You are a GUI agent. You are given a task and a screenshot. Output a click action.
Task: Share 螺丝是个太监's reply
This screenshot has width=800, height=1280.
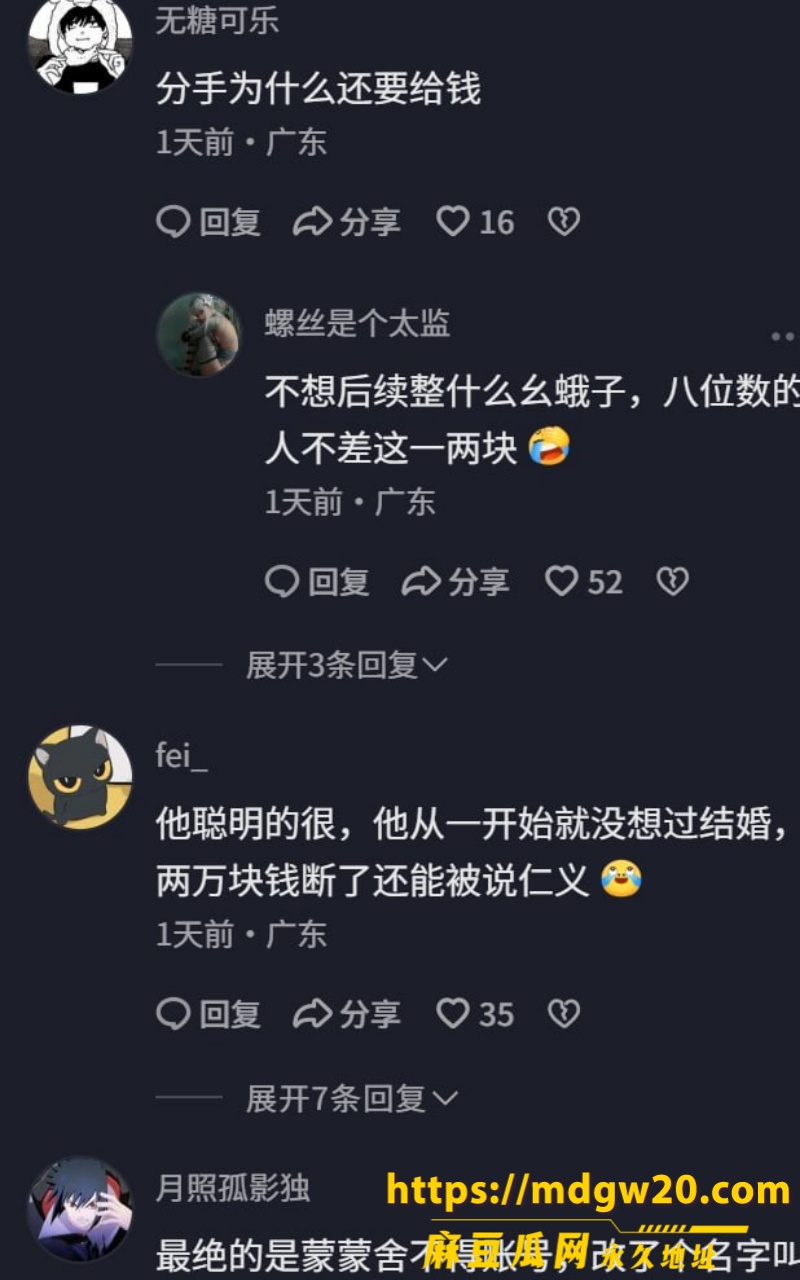[x=455, y=581]
